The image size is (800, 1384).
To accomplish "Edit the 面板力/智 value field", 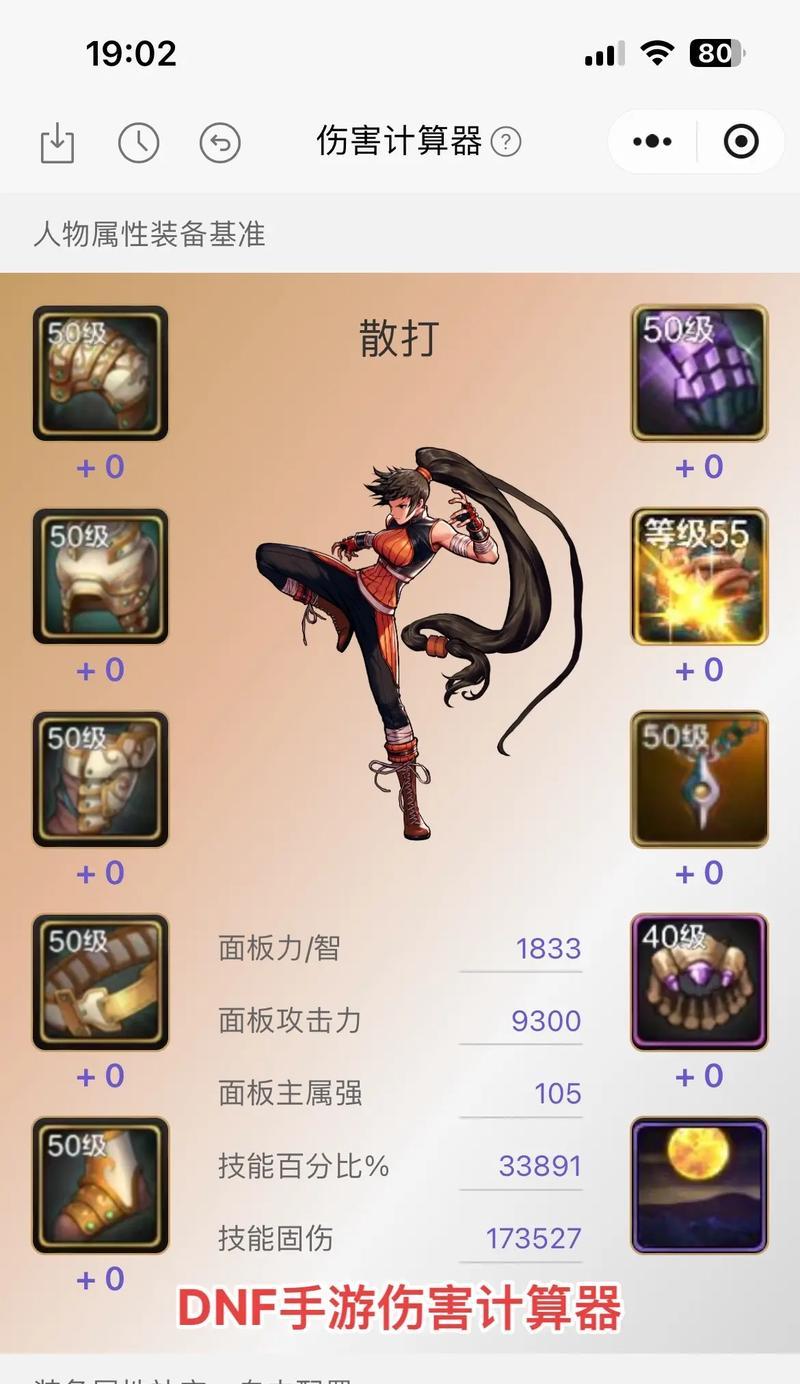I will [x=522, y=948].
